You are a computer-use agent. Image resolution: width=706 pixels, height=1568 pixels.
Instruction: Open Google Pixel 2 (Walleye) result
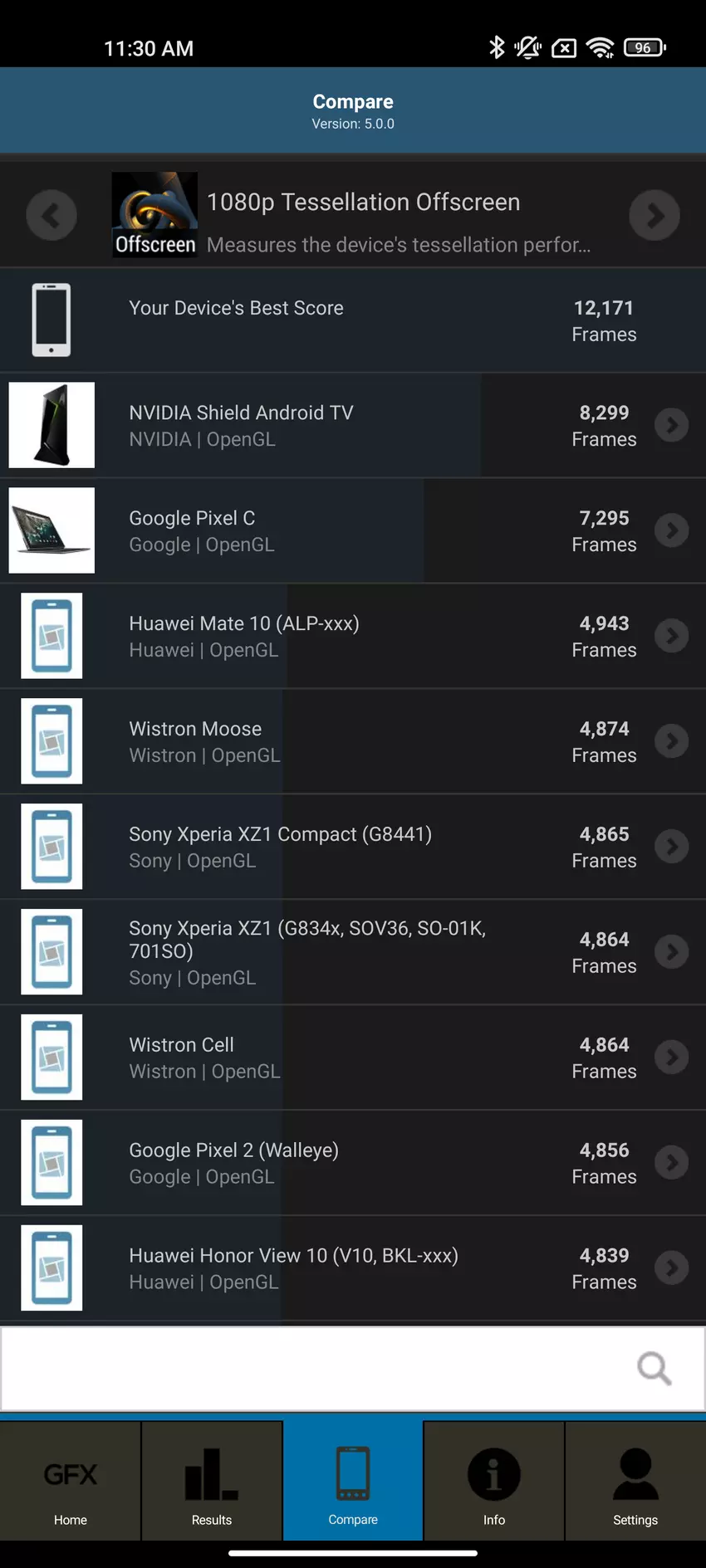click(353, 1163)
